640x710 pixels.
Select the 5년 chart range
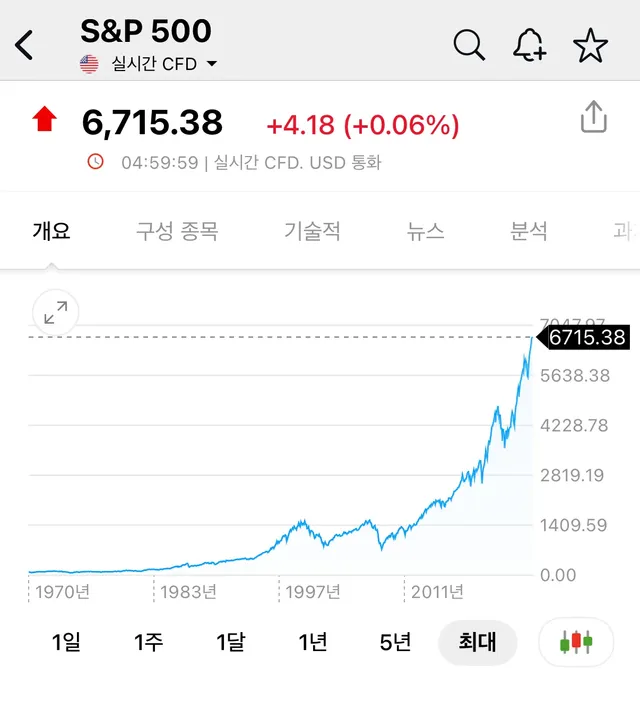pyautogui.click(x=395, y=642)
